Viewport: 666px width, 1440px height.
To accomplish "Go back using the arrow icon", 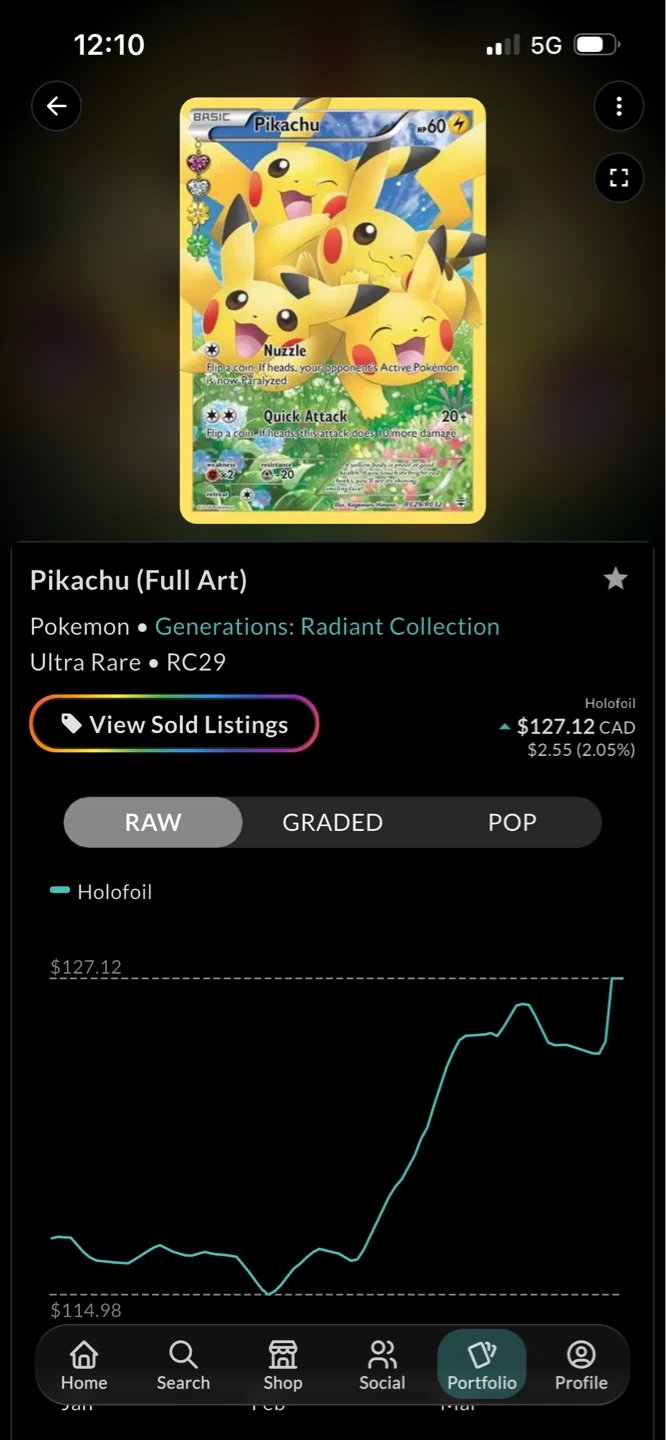I will pyautogui.click(x=56, y=106).
